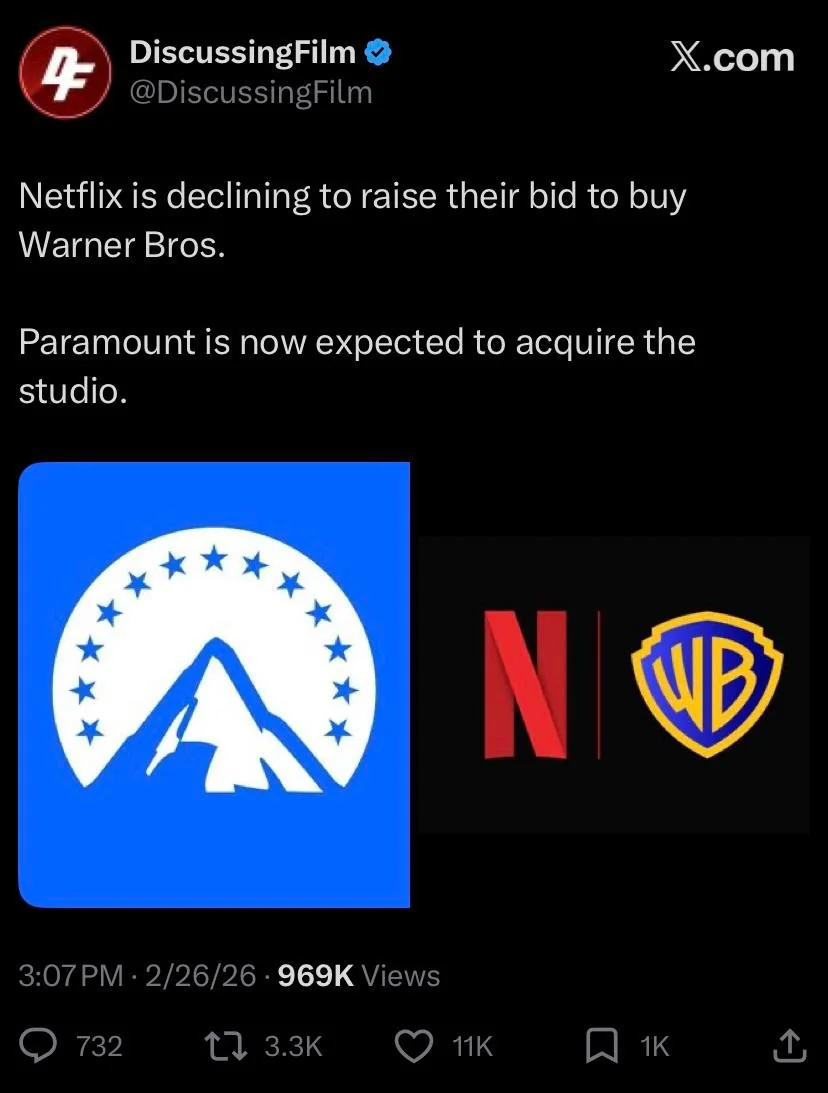View the Netflix and WB logo image

tap(613, 684)
